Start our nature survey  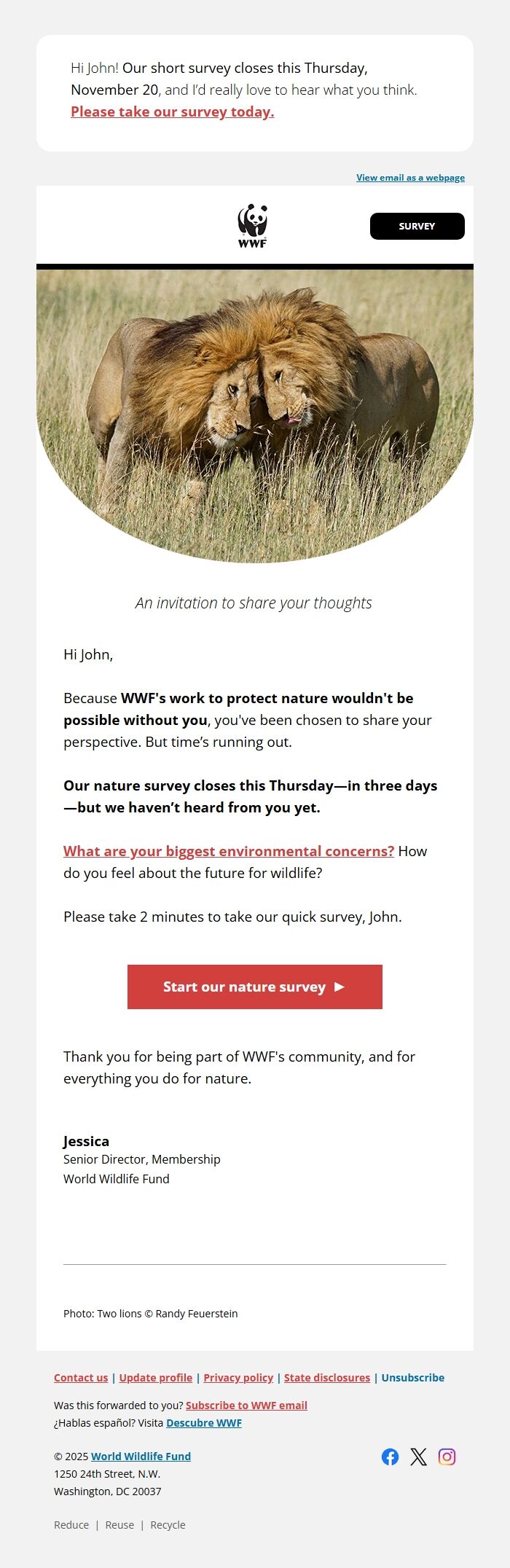[254, 987]
